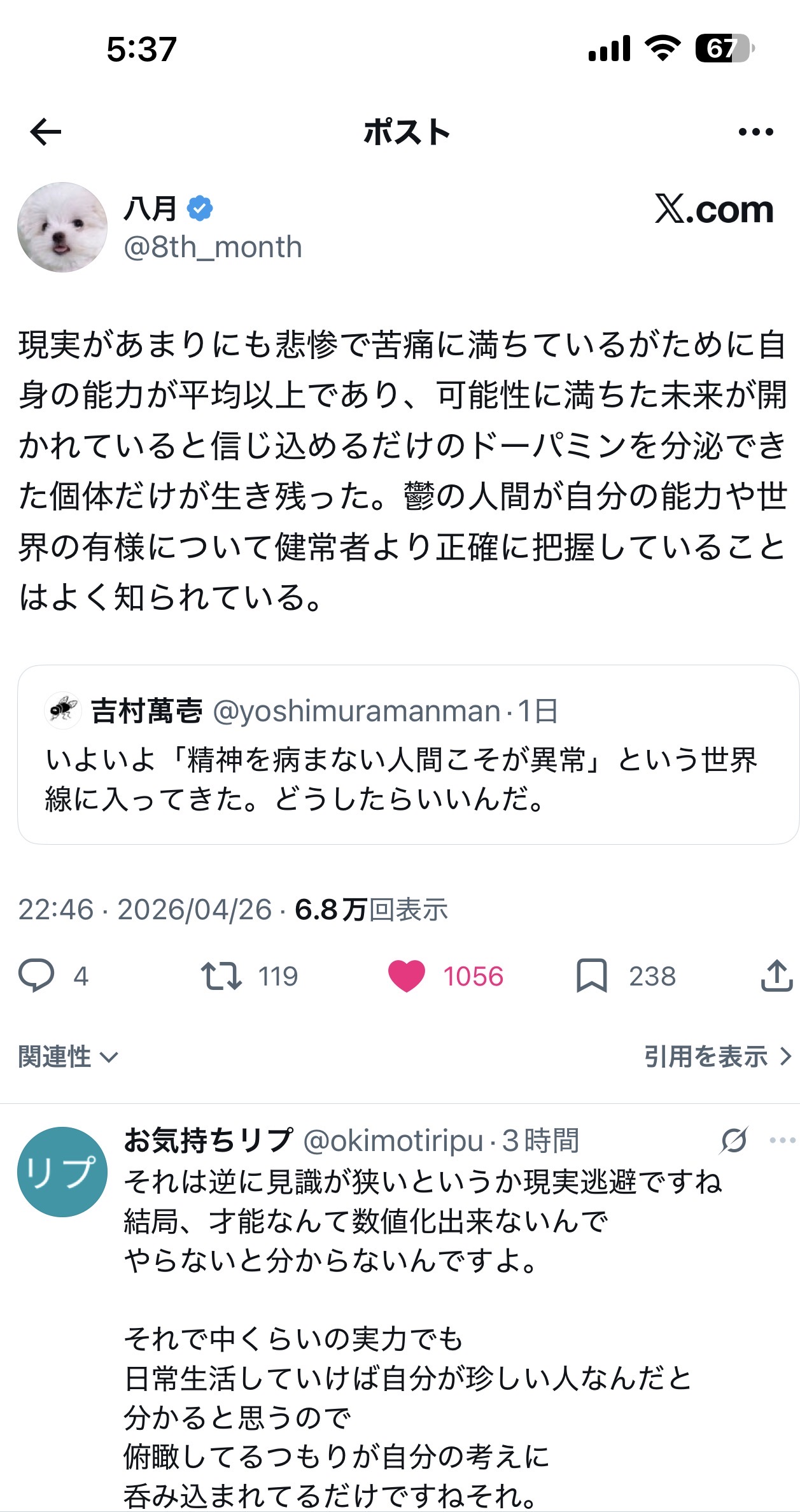Open the post's three-dot overflow menu
Image resolution: width=800 pixels, height=1512 pixels.
(755, 132)
